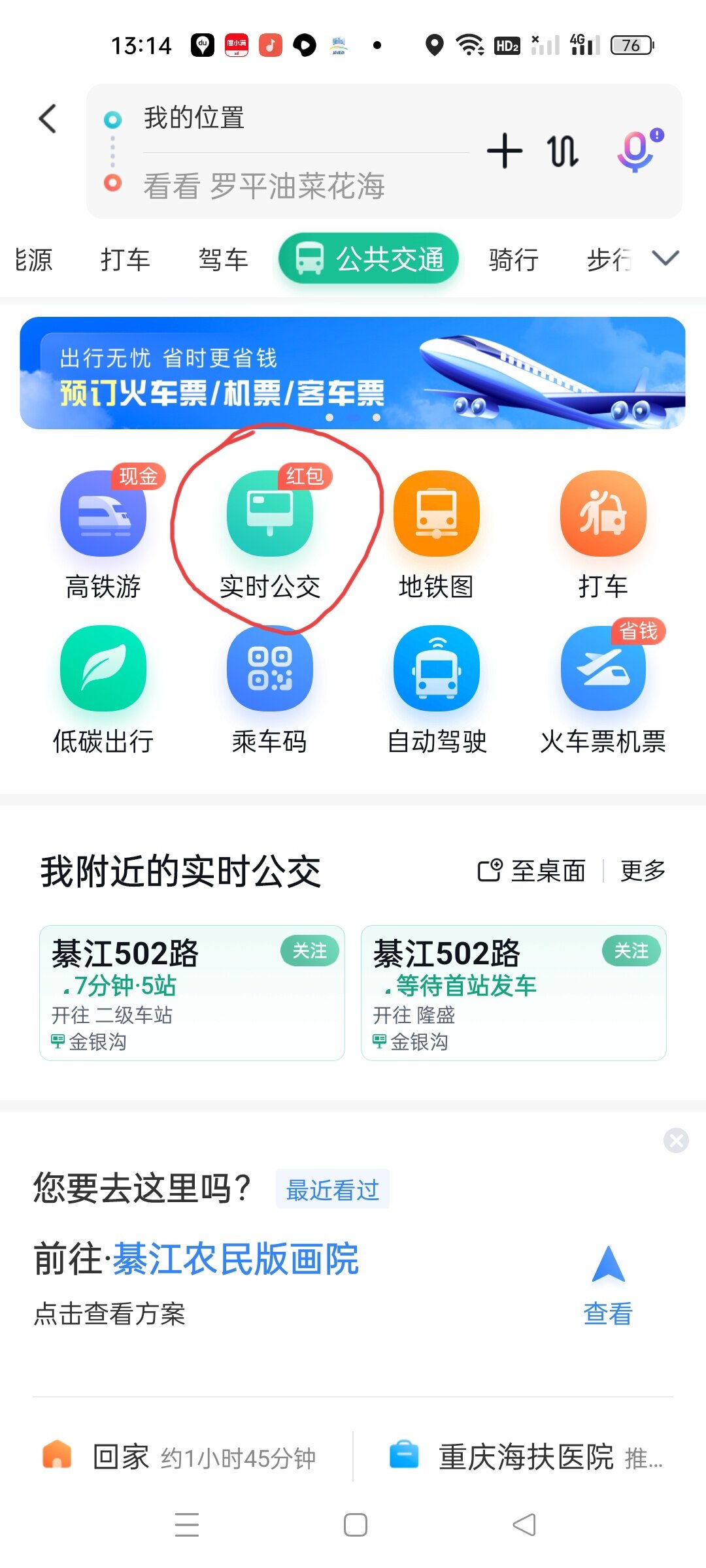Follow 綦江502路 heading to 二级车站
This screenshot has height=1568, width=706.
[x=309, y=951]
